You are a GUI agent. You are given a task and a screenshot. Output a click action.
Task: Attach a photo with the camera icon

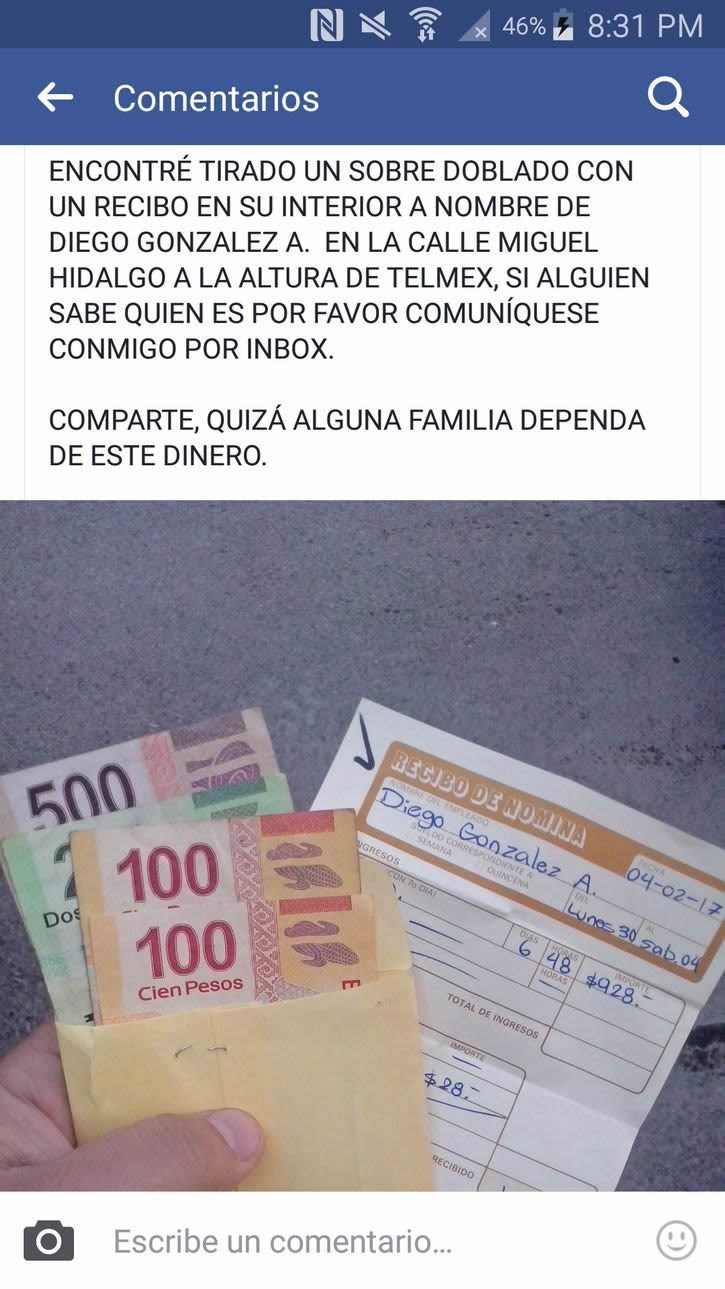48,1241
